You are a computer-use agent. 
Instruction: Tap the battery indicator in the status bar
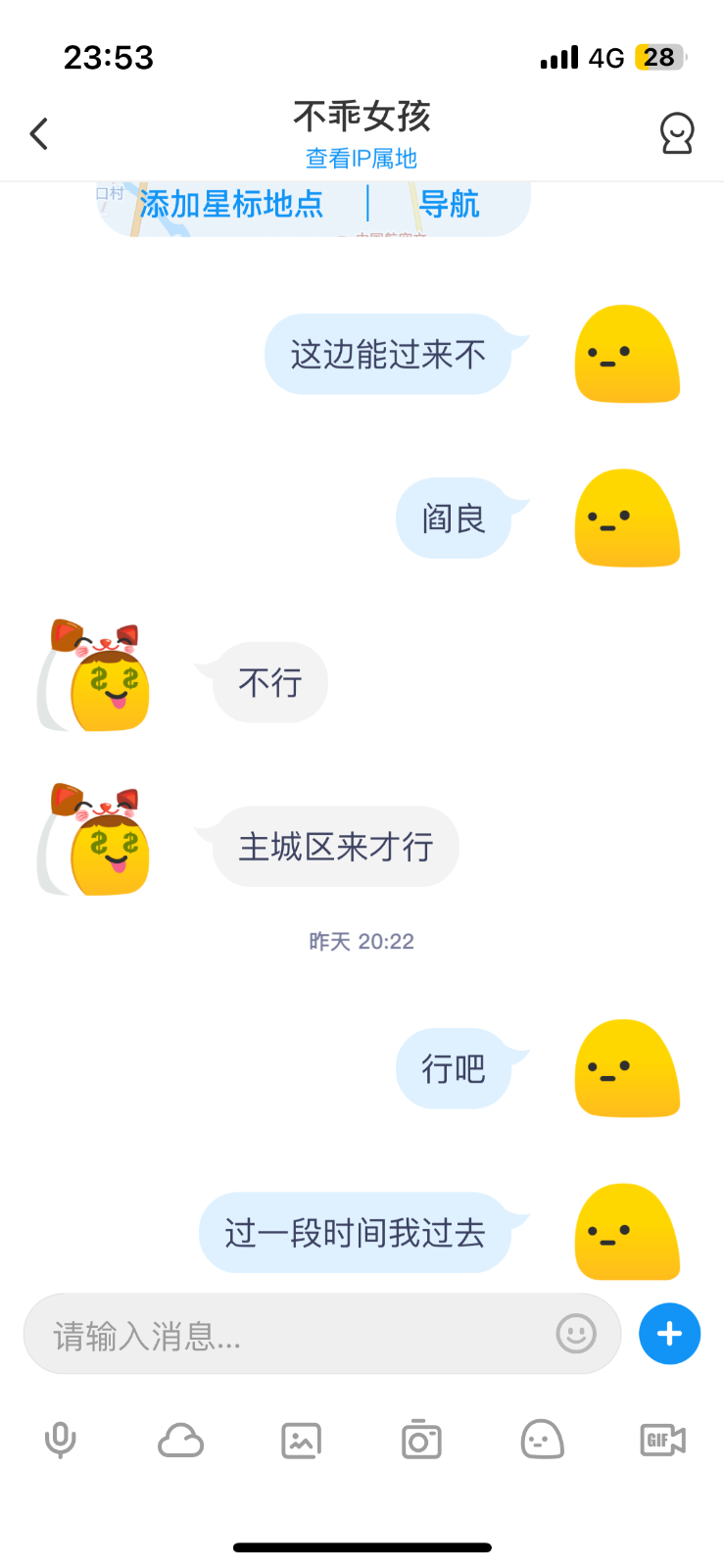coord(660,58)
